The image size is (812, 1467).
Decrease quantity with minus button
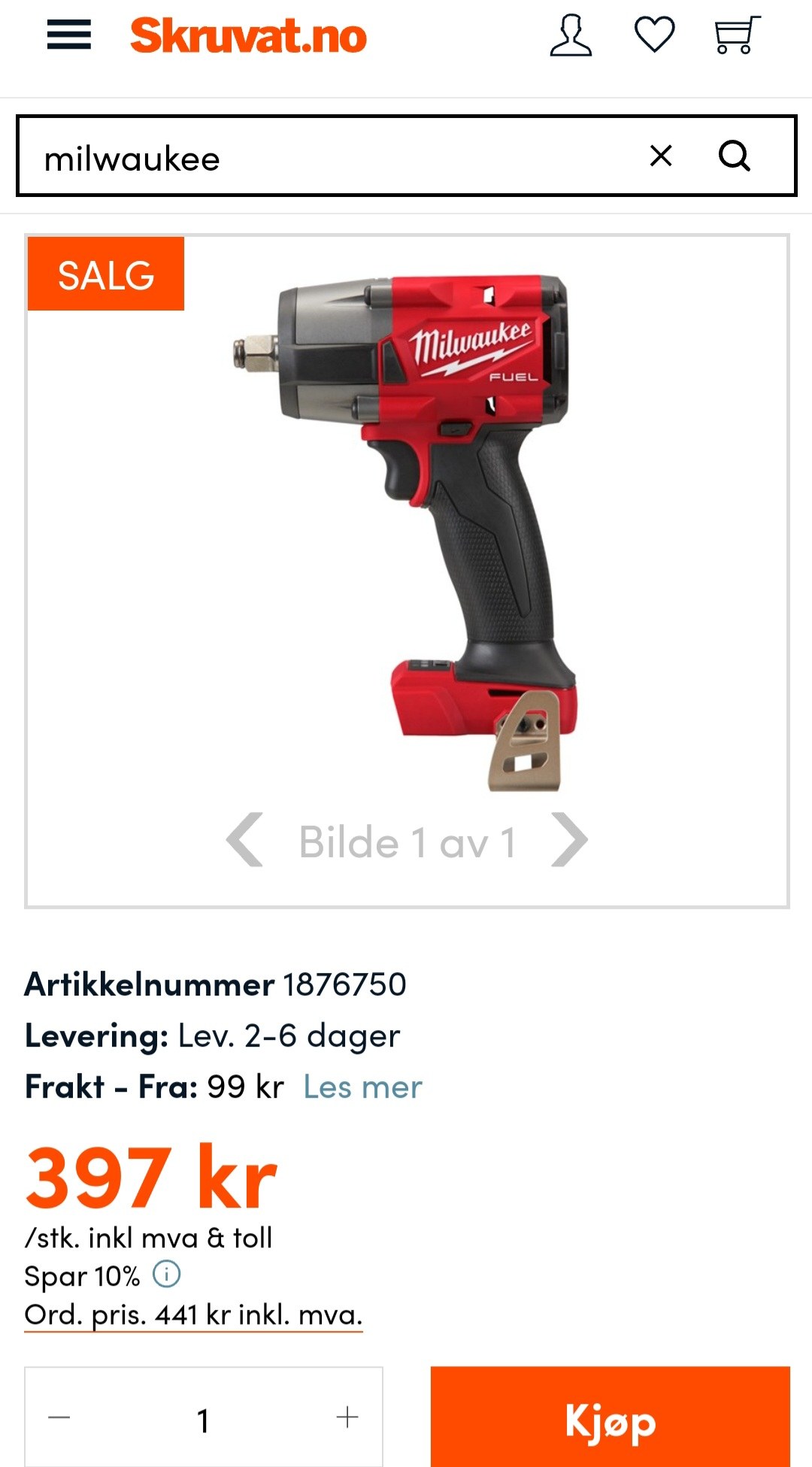(x=59, y=1417)
